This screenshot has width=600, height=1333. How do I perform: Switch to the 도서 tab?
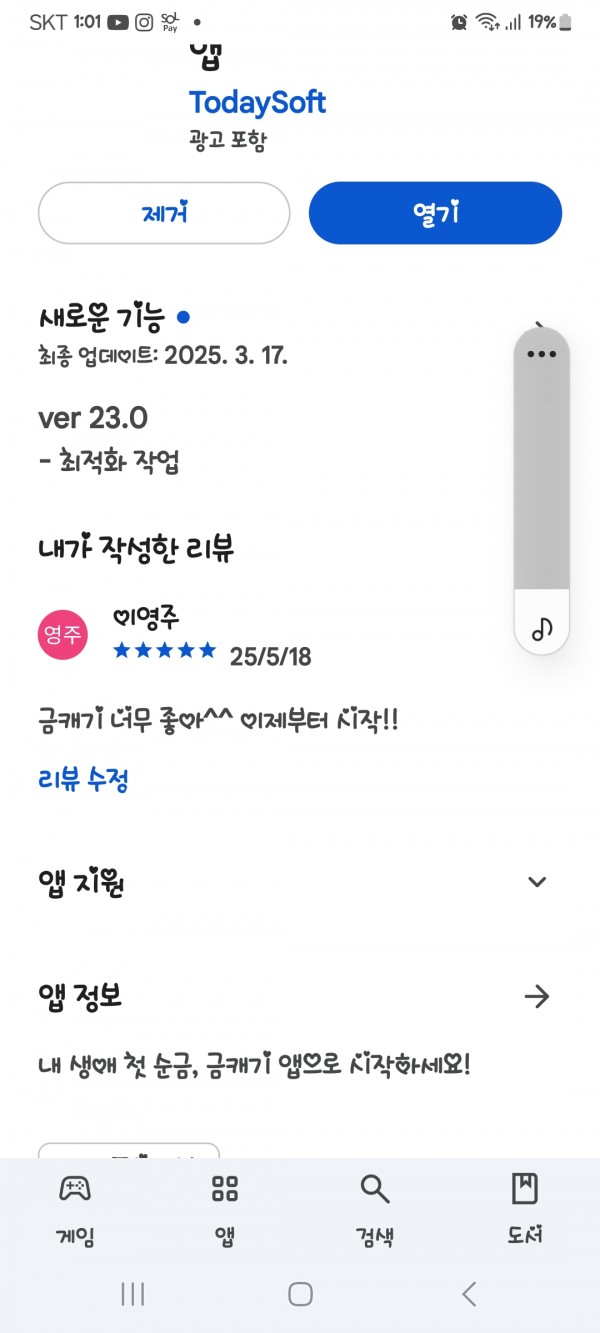click(525, 1209)
